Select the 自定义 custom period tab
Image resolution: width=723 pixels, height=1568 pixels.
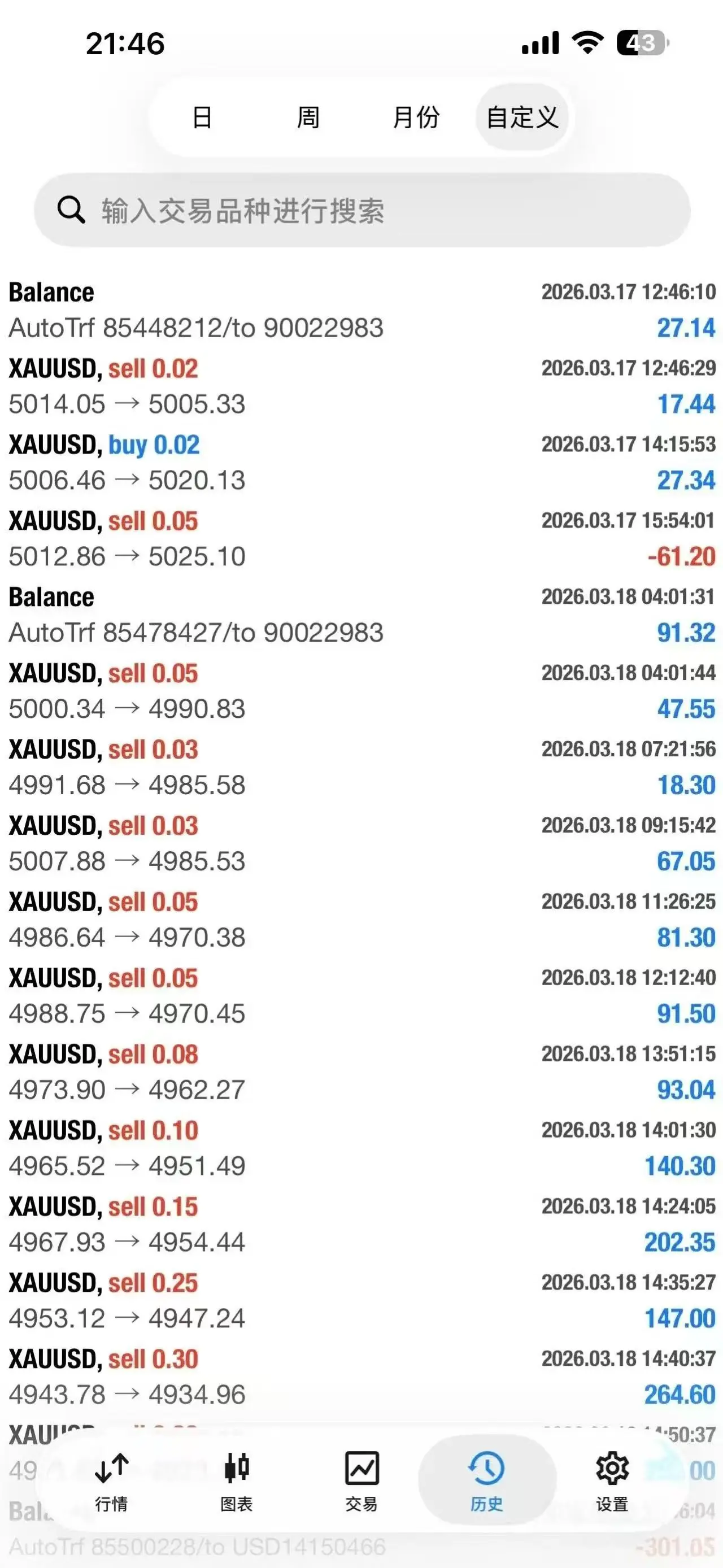tap(521, 117)
